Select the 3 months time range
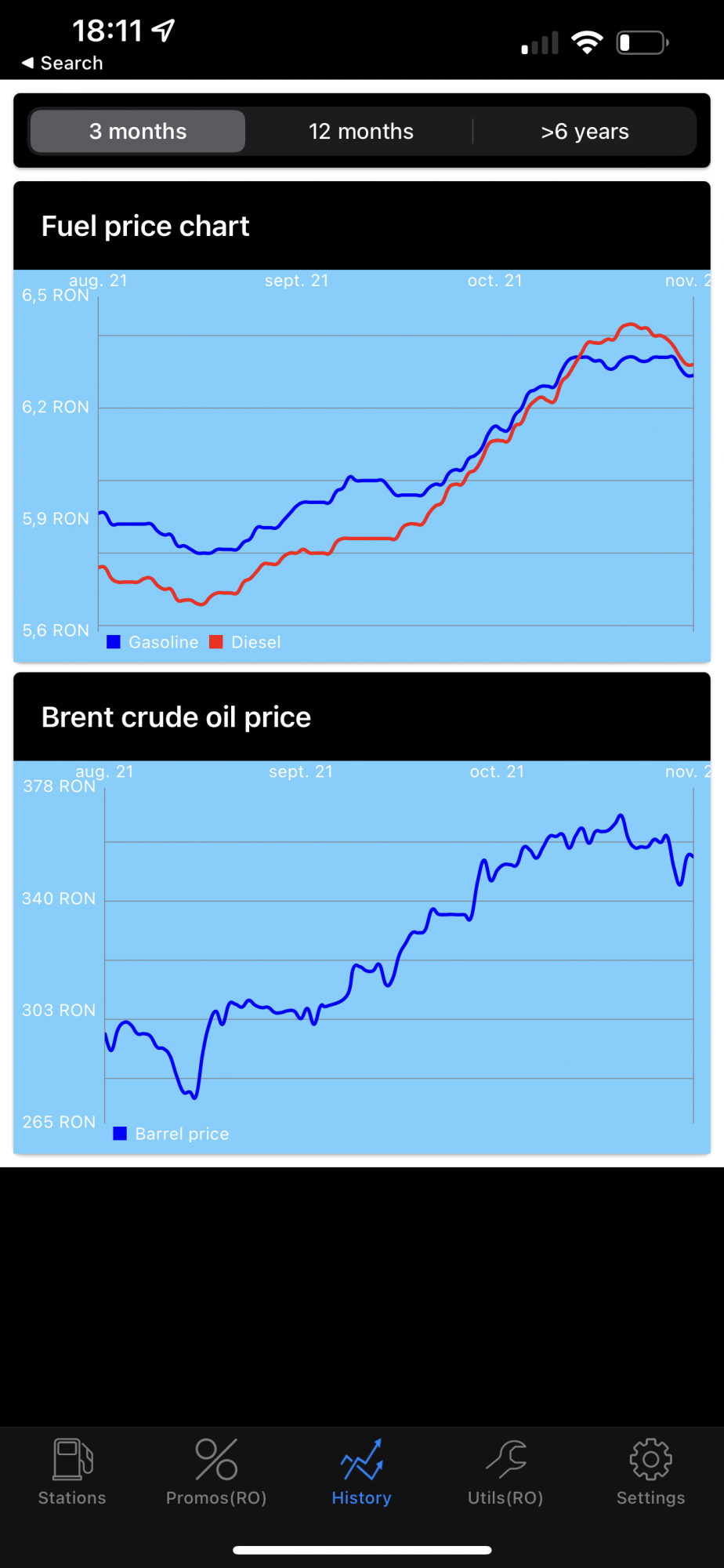 pos(138,131)
